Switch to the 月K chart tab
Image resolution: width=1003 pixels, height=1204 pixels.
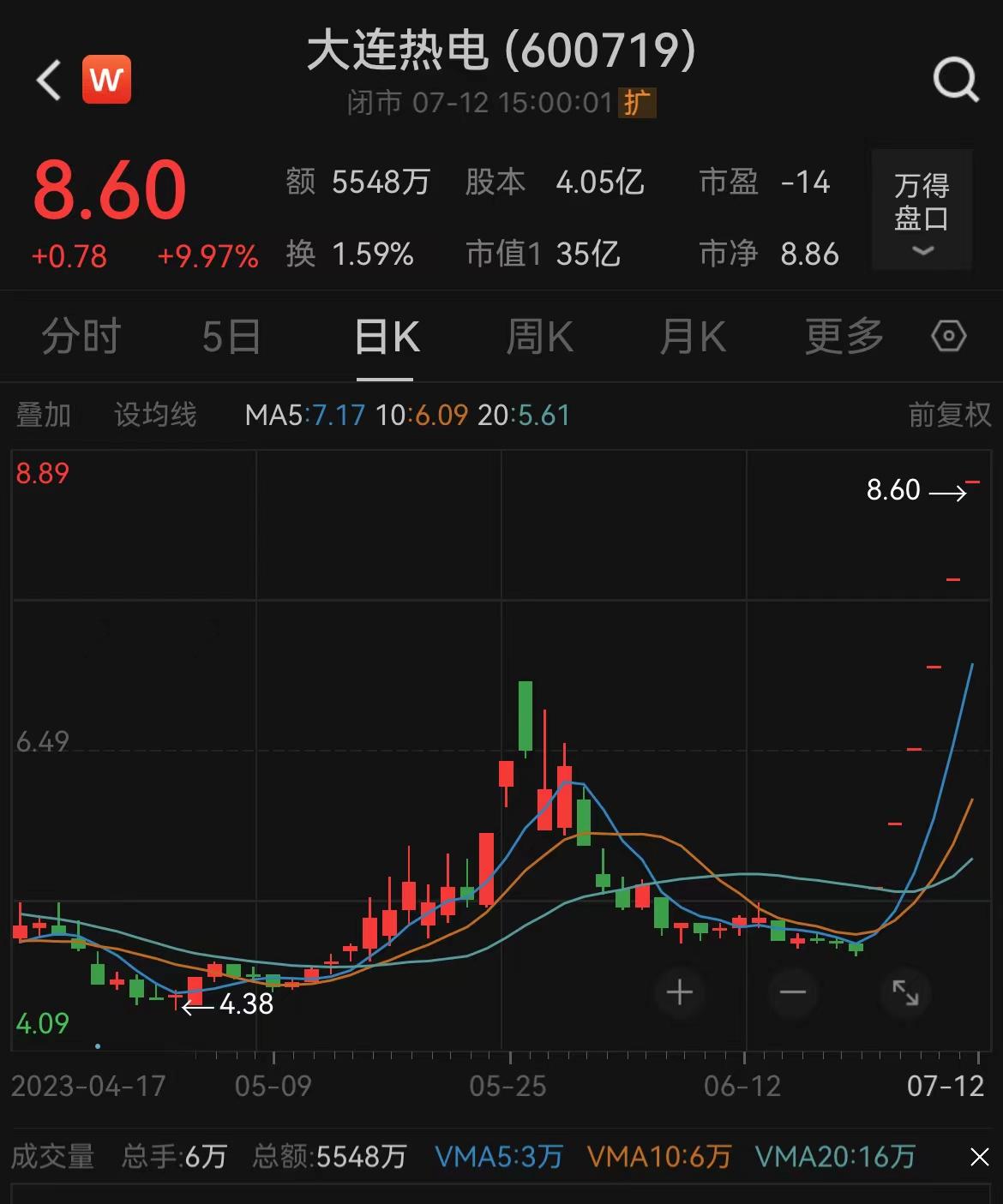pyautogui.click(x=692, y=336)
